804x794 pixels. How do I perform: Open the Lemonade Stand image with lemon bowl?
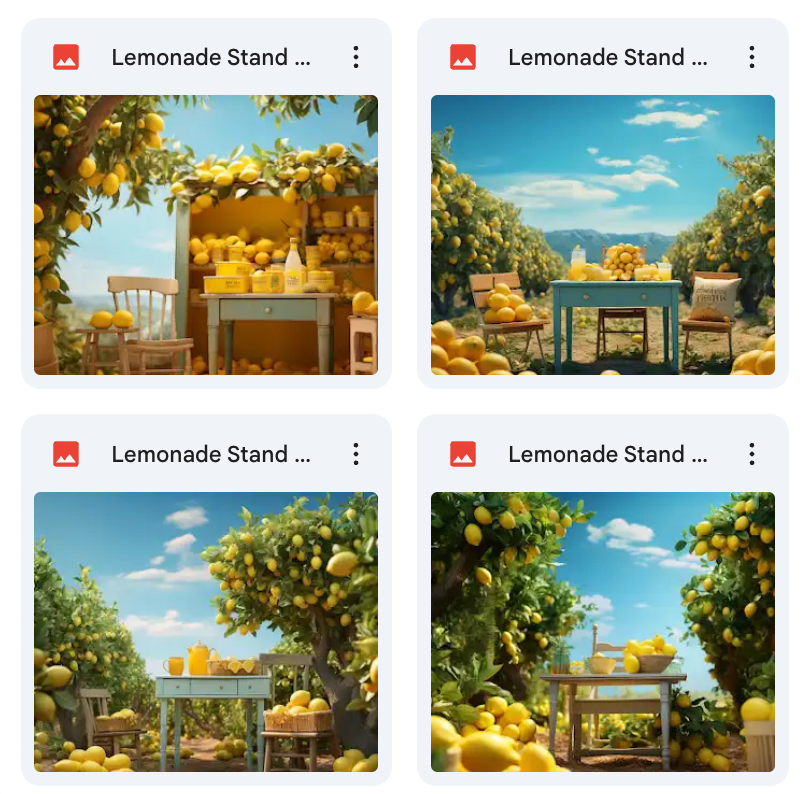[602, 632]
